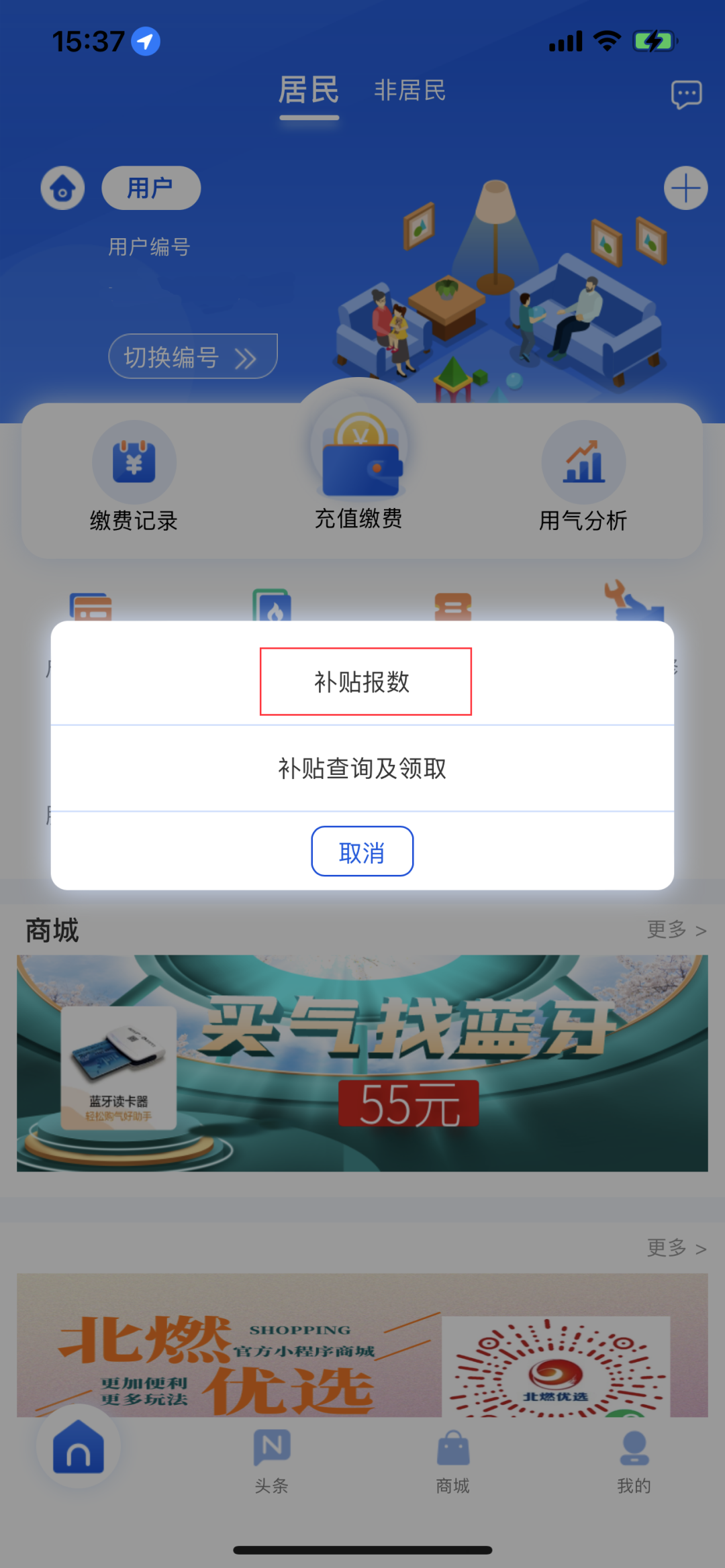This screenshot has height=1568, width=725.
Task: Choose 补贴查询及领取 option
Action: click(362, 768)
